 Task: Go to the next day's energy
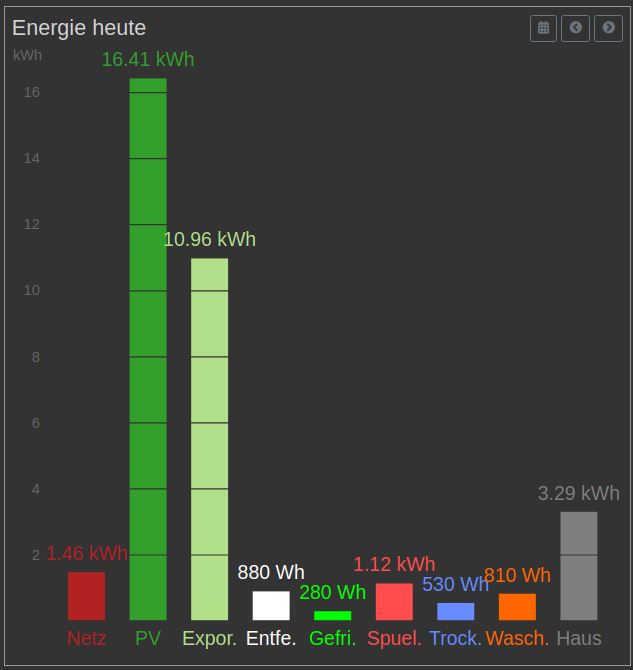pyautogui.click(x=608, y=28)
